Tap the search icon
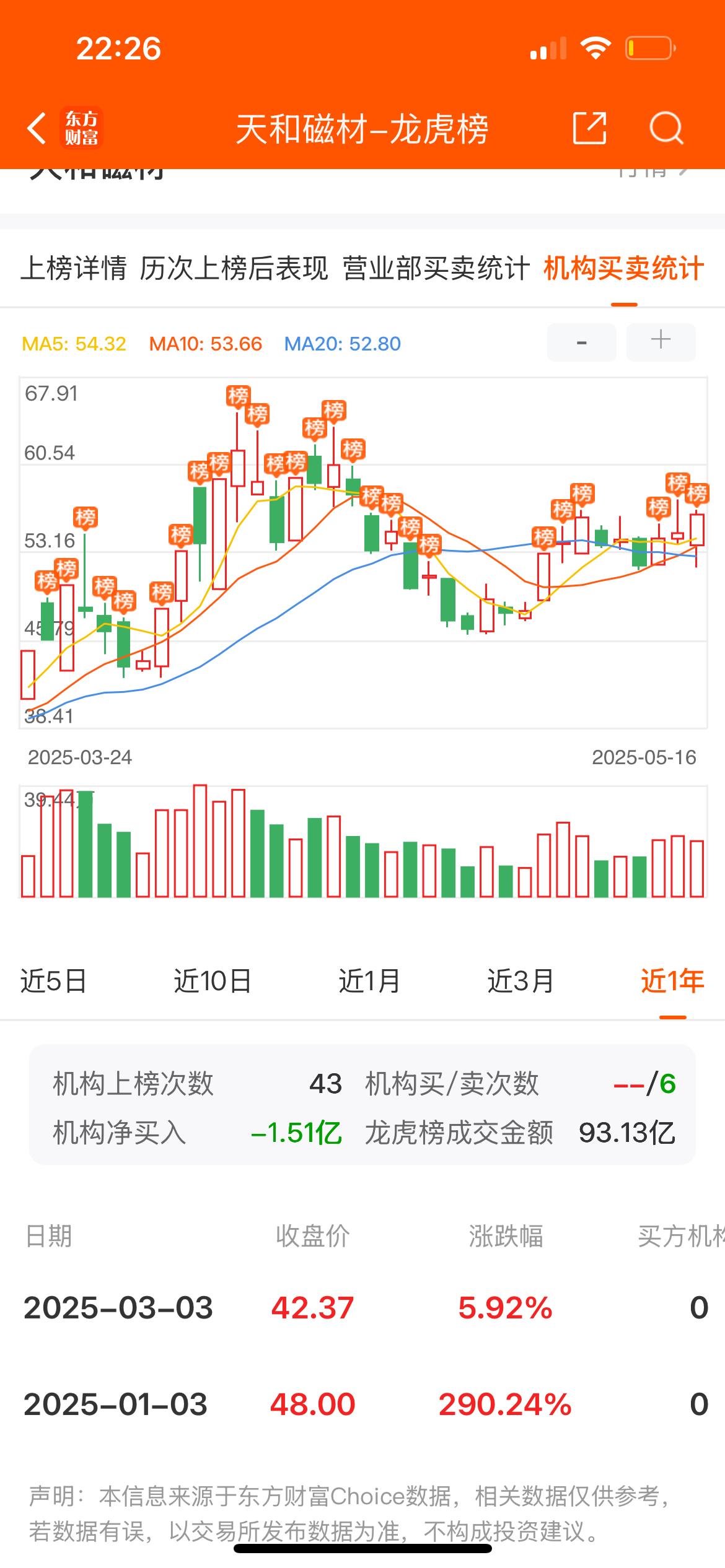 (x=666, y=128)
